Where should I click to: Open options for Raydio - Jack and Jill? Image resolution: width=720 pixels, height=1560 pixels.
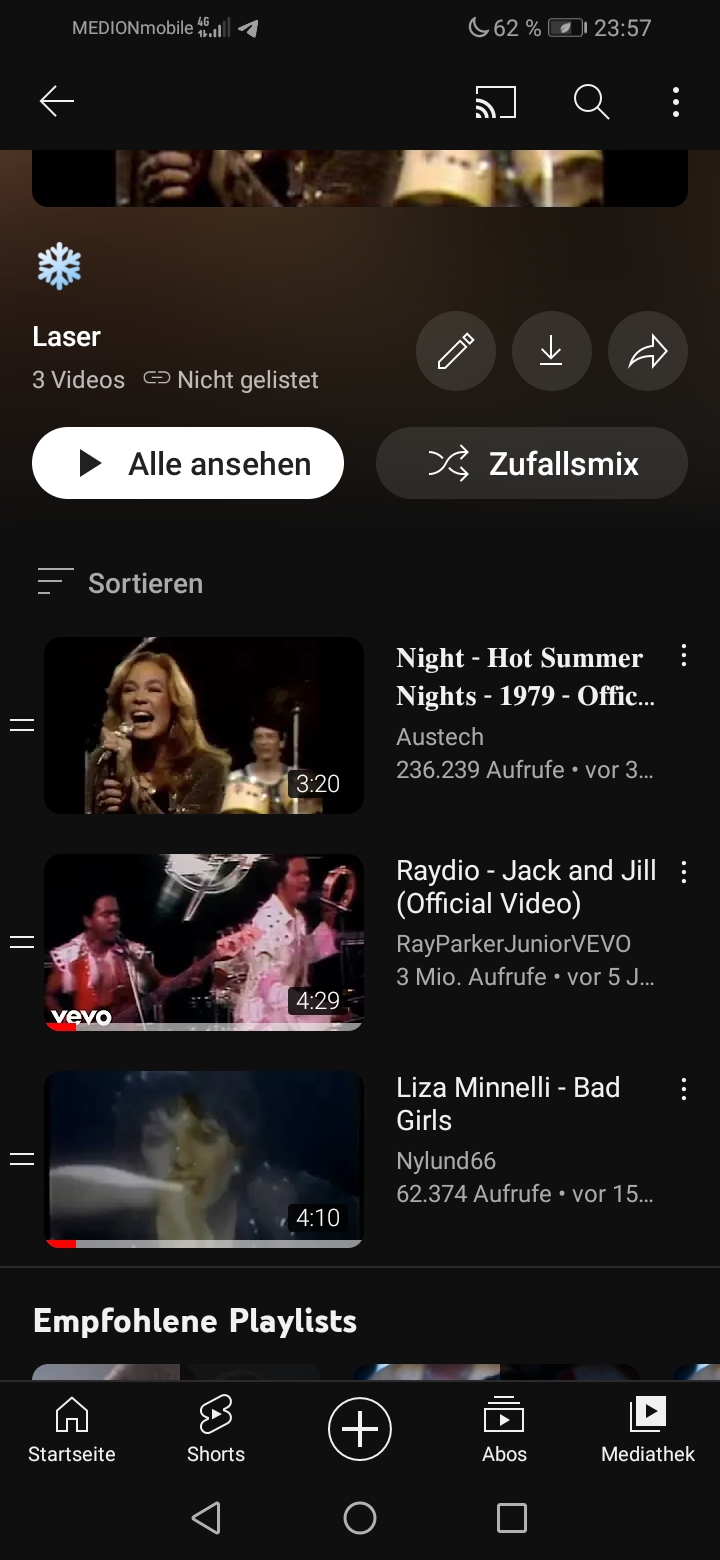(x=684, y=872)
